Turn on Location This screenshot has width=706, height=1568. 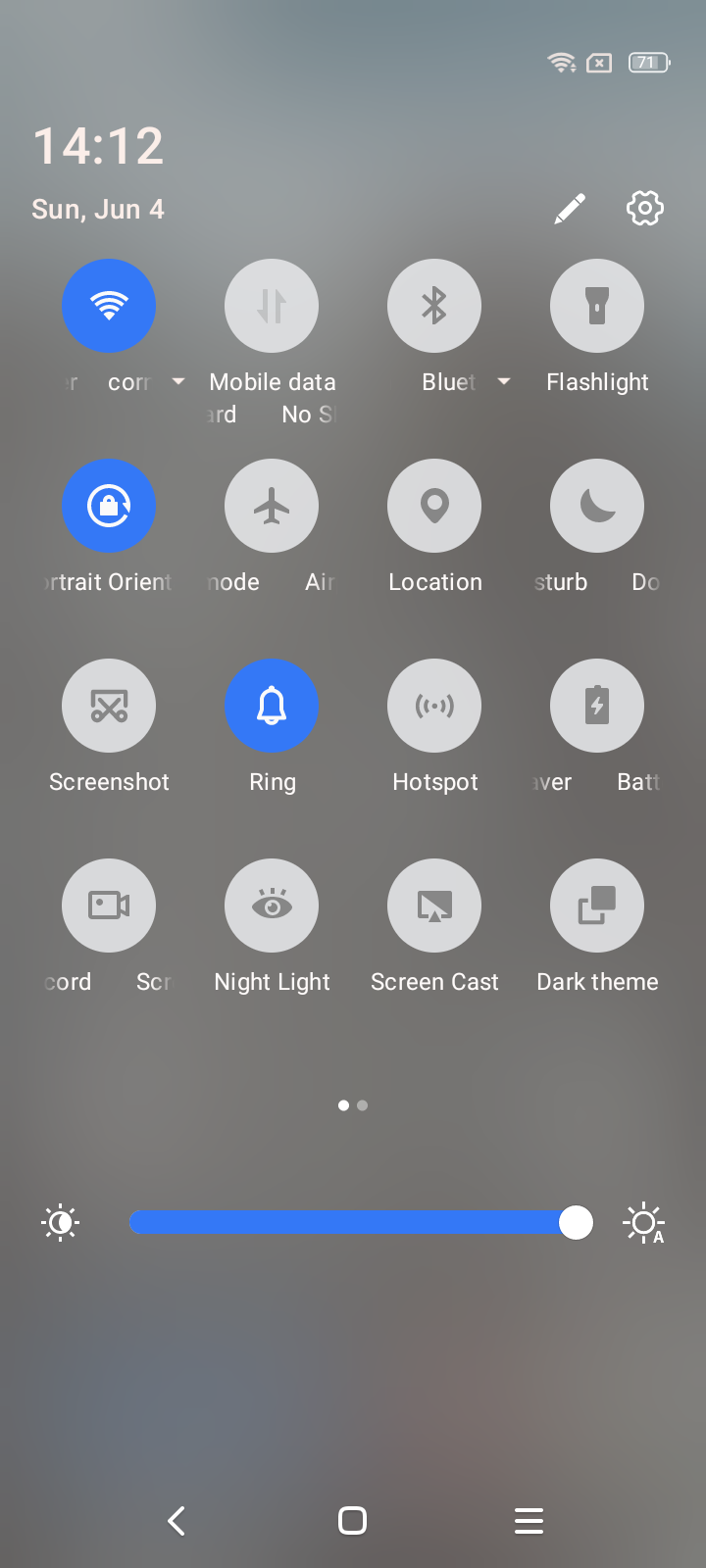click(434, 506)
